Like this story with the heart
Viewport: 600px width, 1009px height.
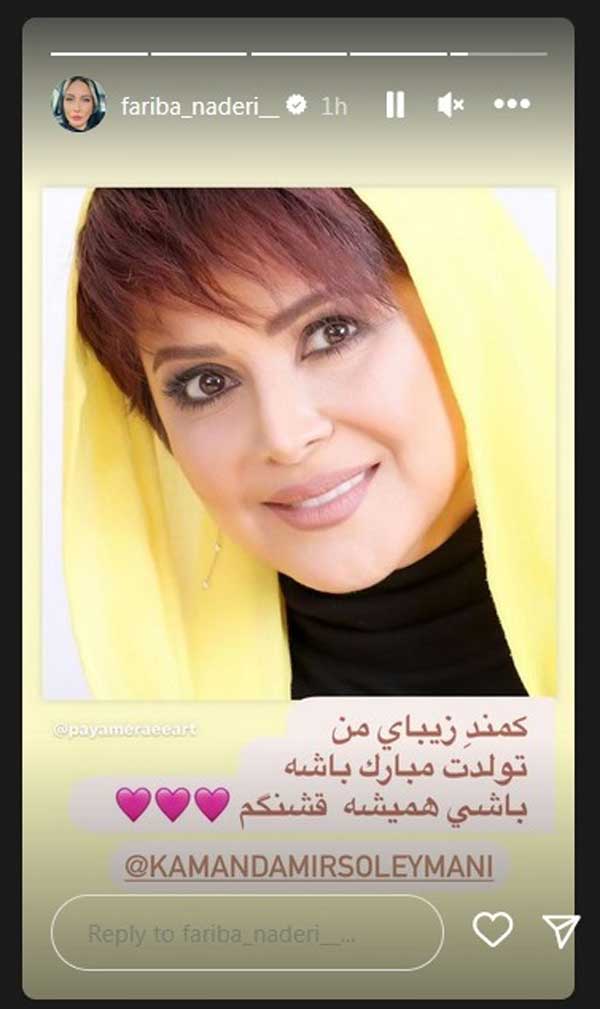(492, 931)
